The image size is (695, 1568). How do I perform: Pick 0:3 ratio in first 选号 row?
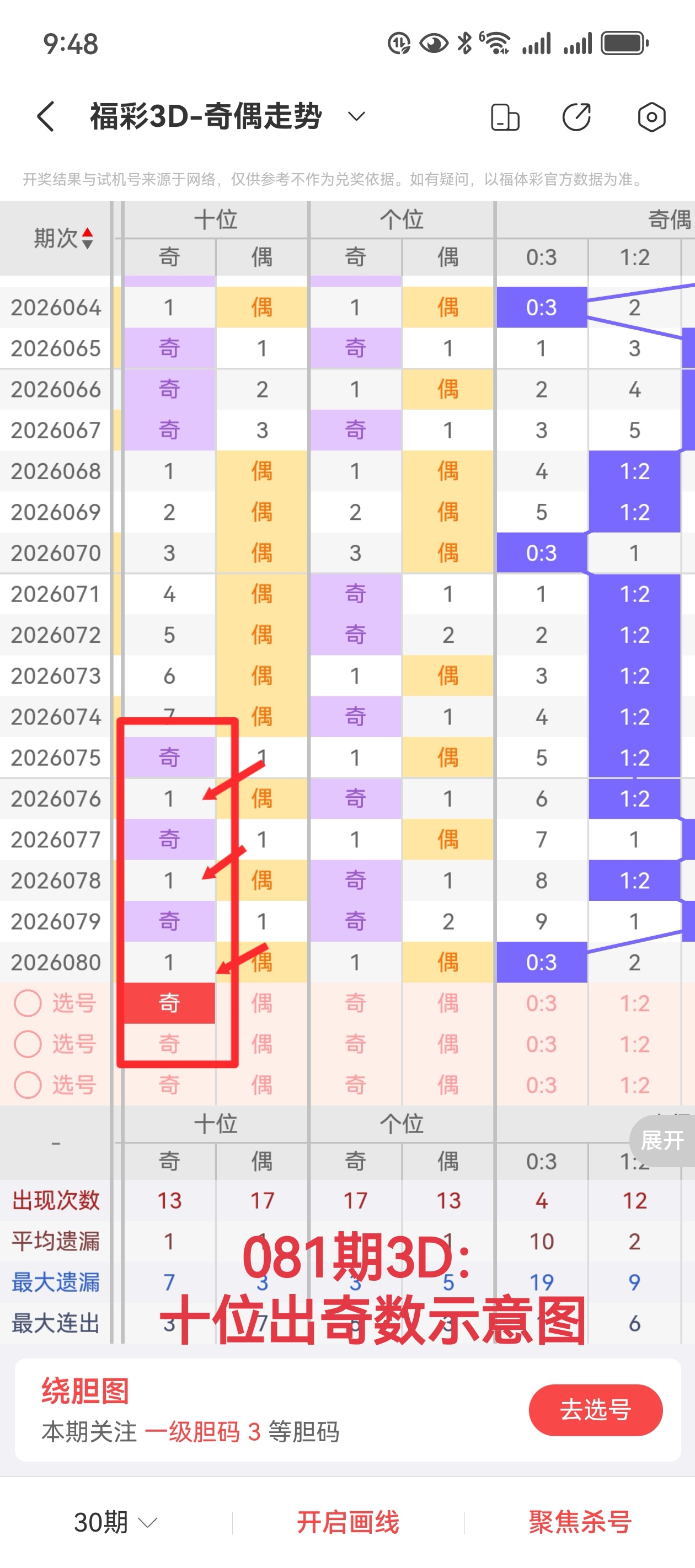[542, 1003]
